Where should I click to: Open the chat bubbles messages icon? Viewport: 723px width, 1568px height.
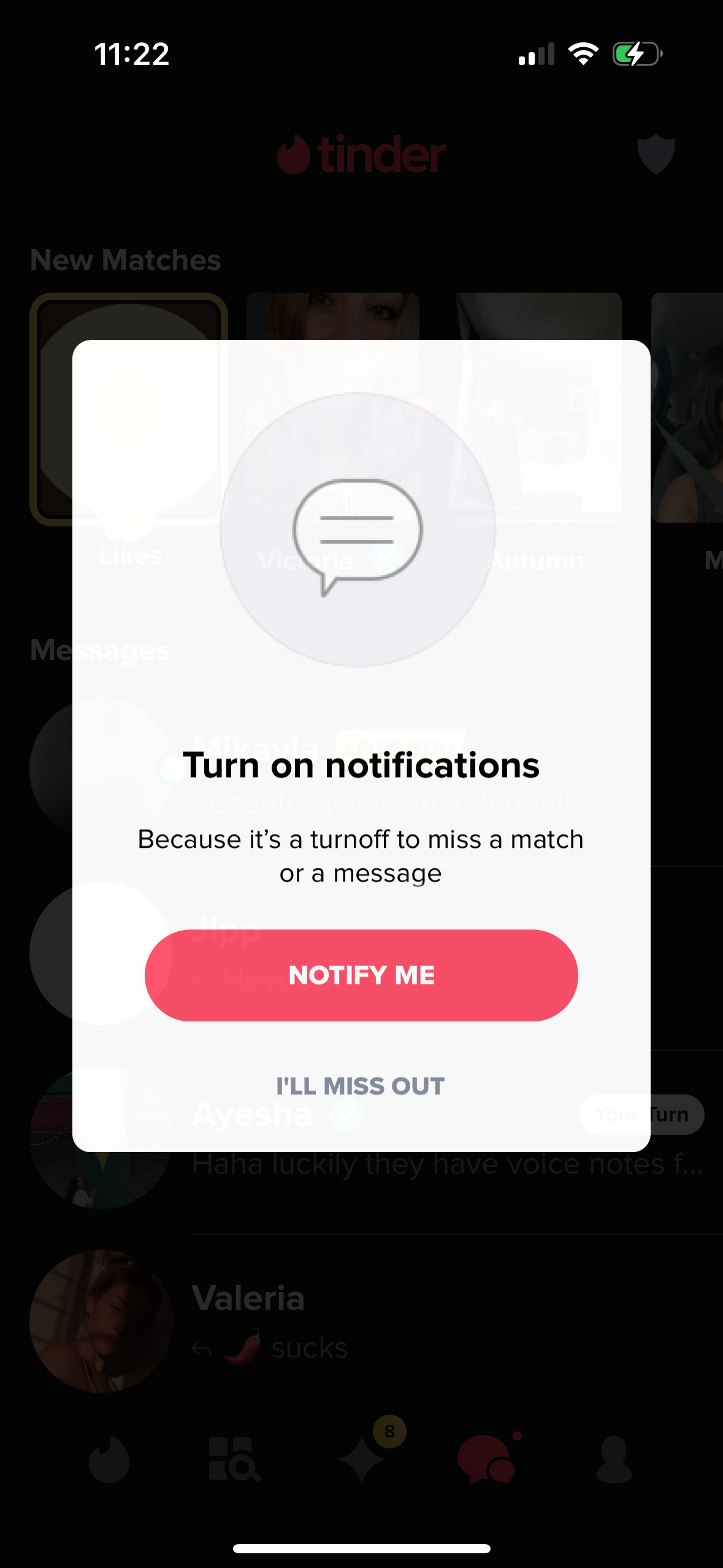488,1464
